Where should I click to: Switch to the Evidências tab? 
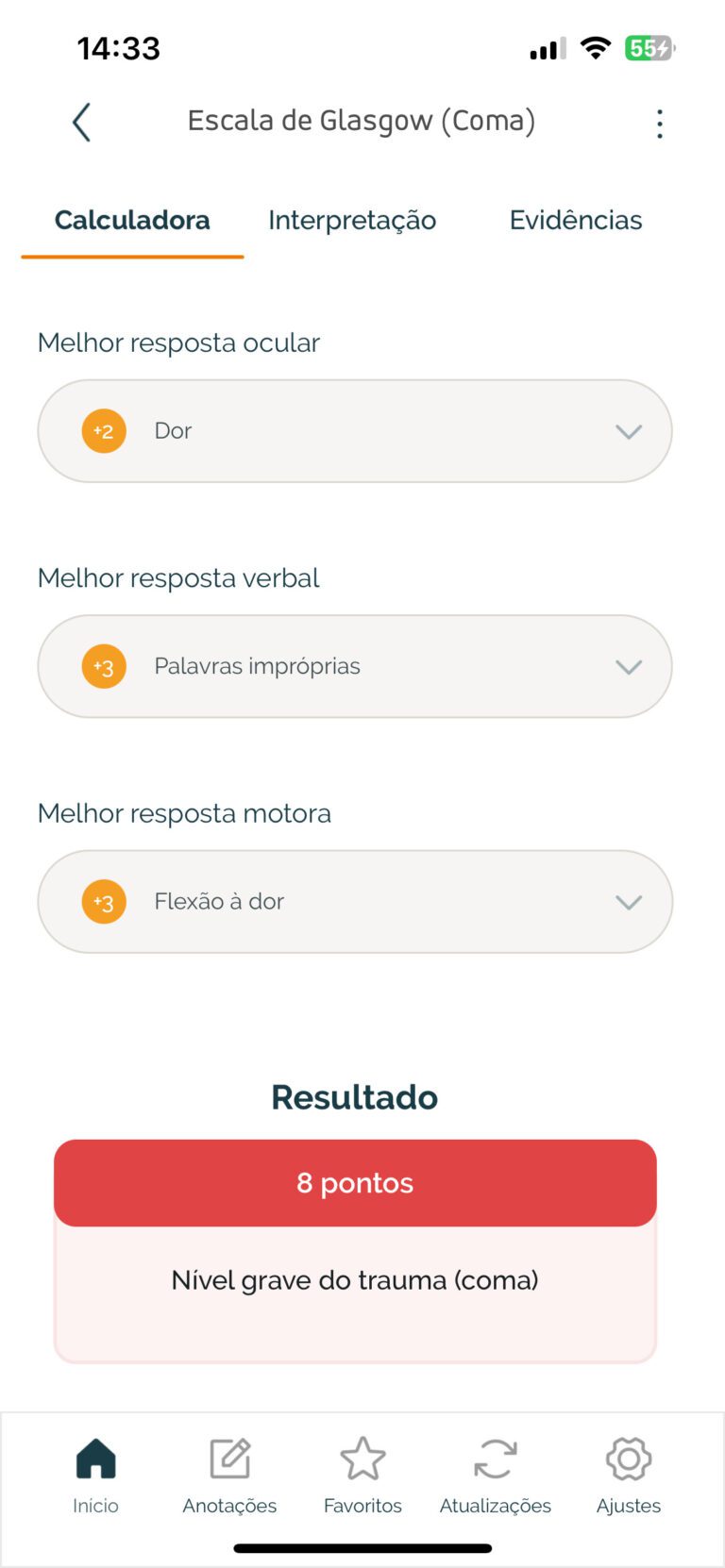click(x=575, y=221)
